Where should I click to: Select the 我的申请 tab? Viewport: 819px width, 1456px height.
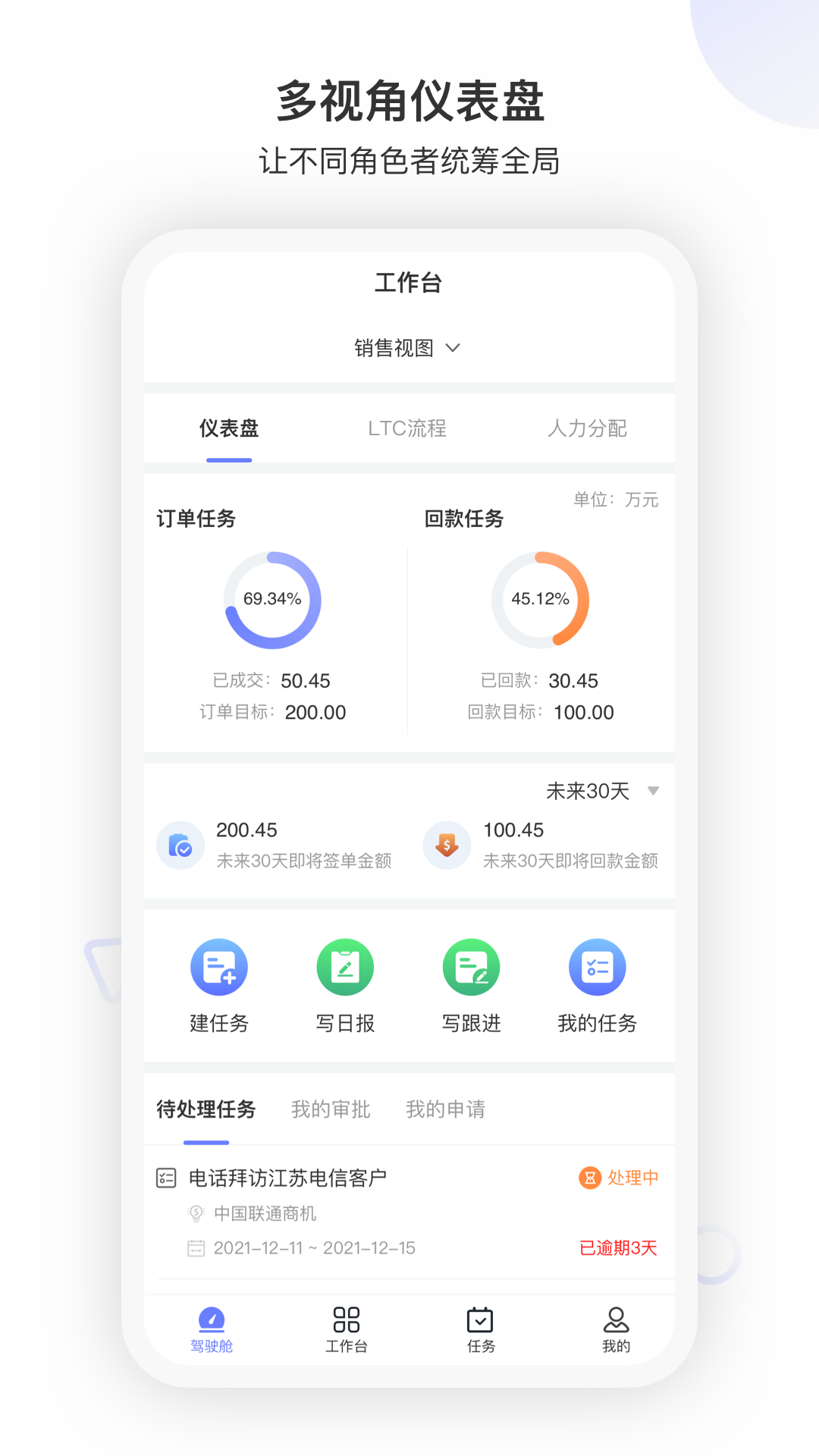click(444, 1109)
